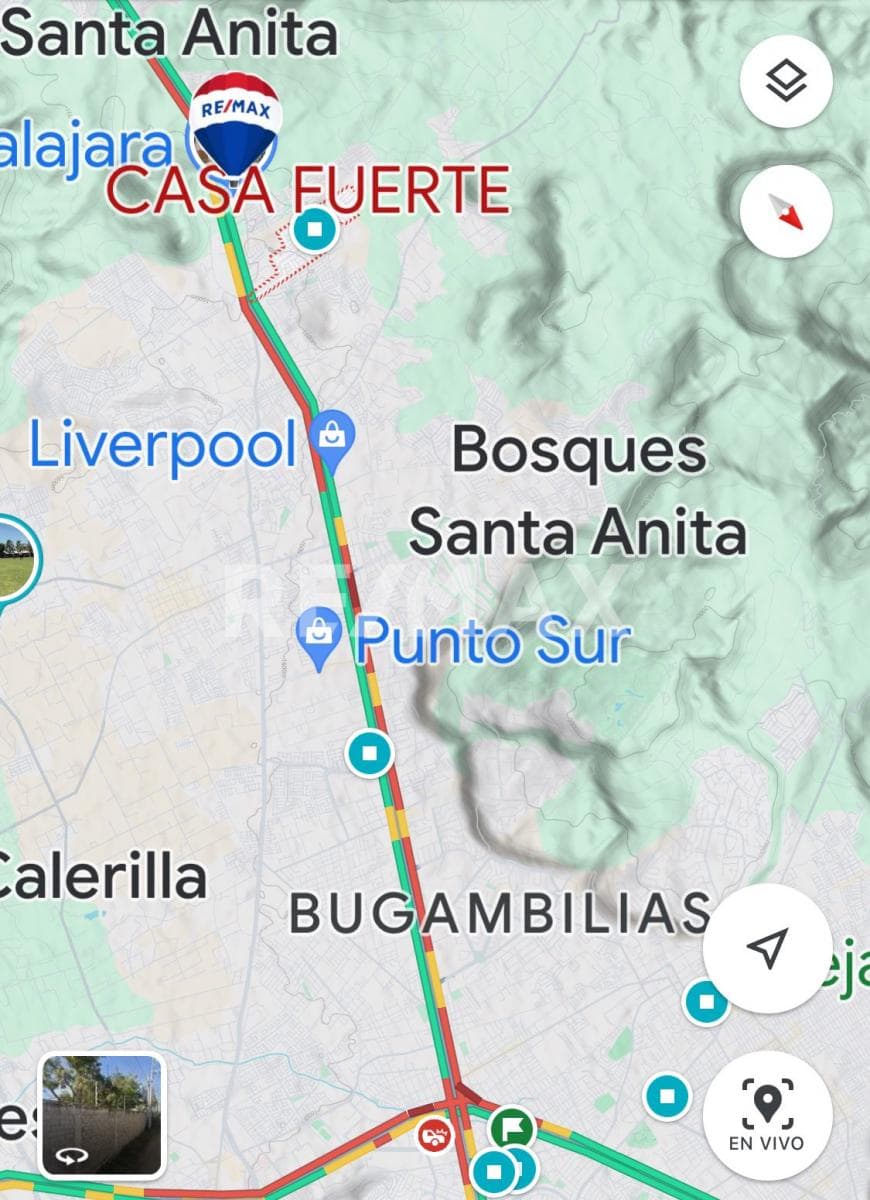
Task: Click the crash incident traffic icon
Action: click(x=434, y=1135)
